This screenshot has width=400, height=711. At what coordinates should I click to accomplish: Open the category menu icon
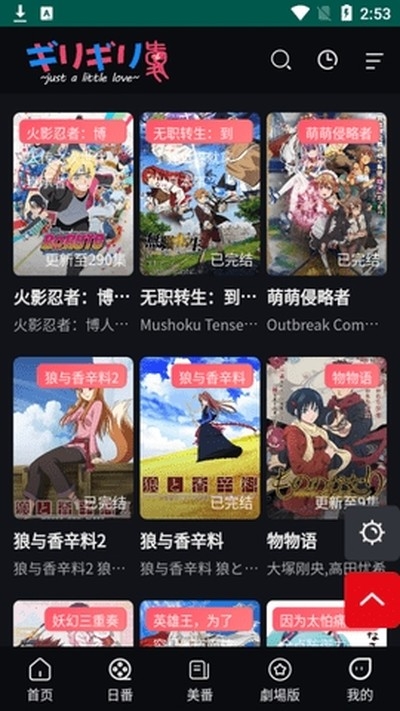[x=374, y=61]
